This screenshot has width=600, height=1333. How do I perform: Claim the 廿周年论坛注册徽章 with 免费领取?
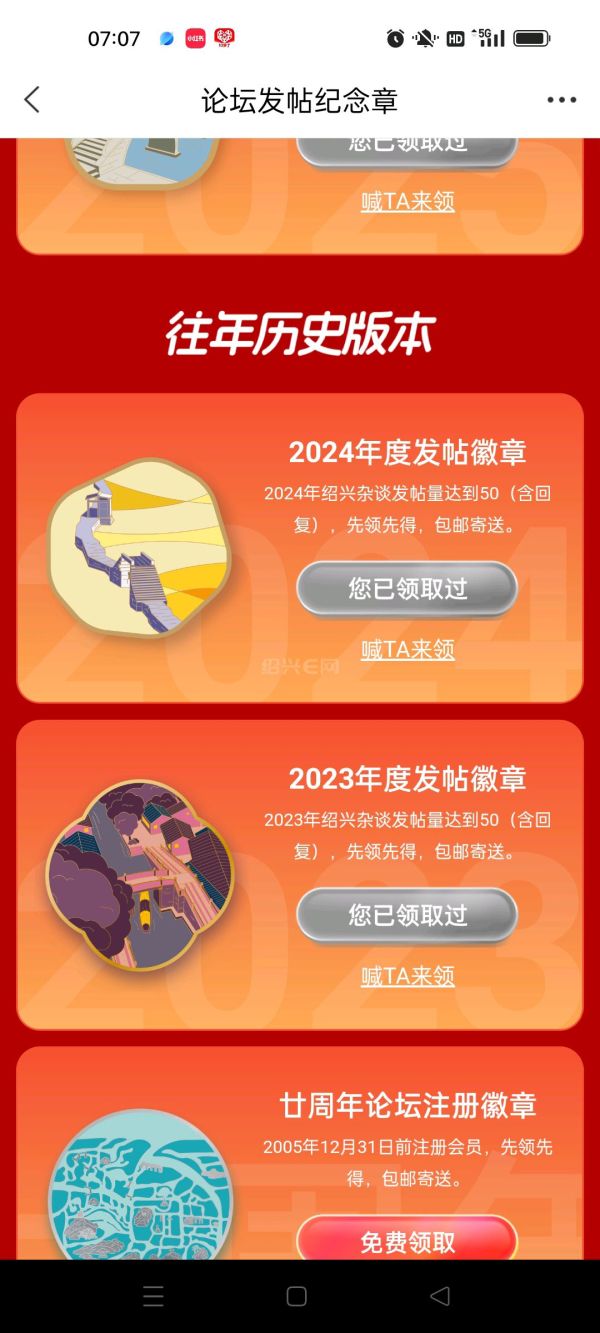pyautogui.click(x=407, y=1241)
